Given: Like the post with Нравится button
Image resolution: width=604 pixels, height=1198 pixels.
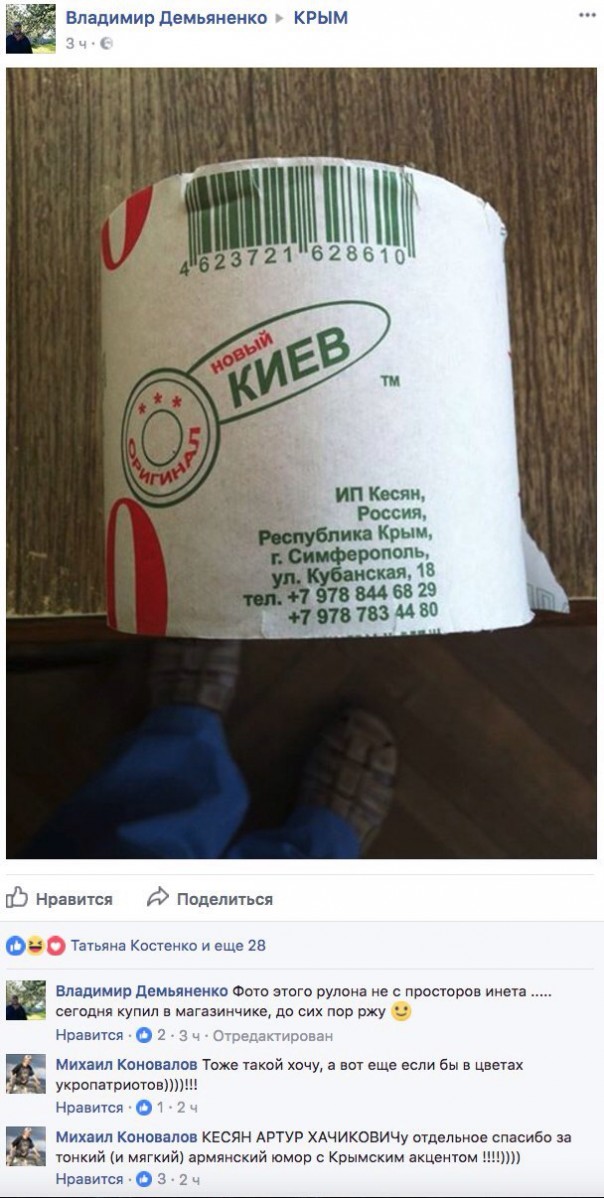Looking at the screenshot, I should pos(60,899).
